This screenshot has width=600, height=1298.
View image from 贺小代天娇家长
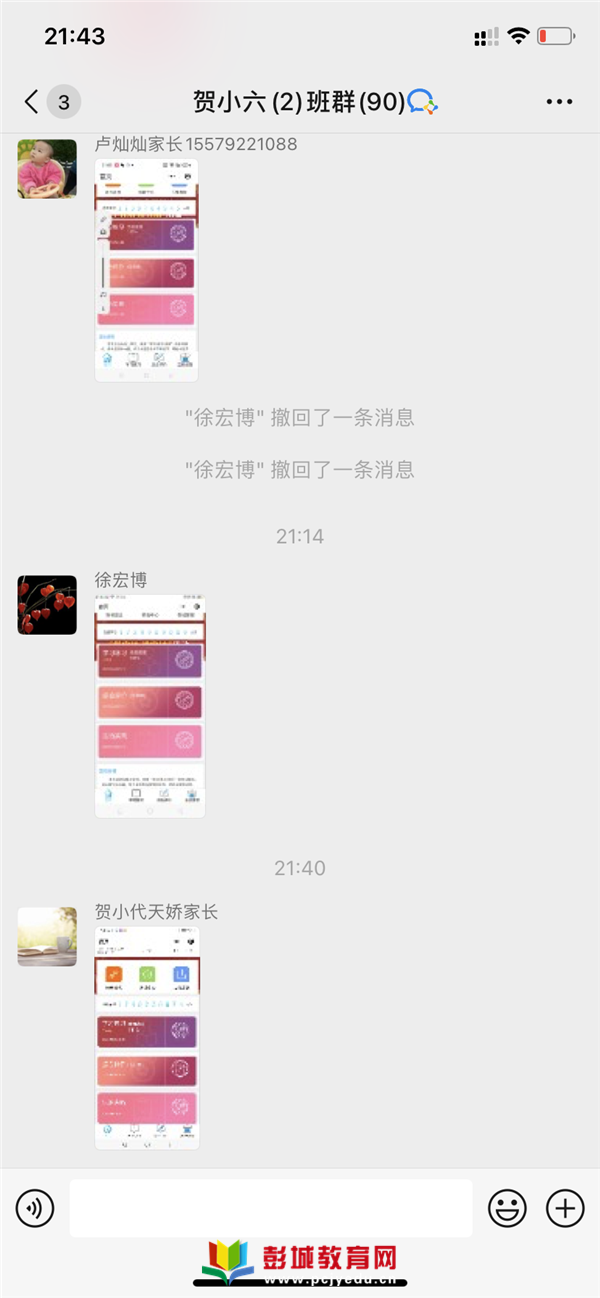147,1038
